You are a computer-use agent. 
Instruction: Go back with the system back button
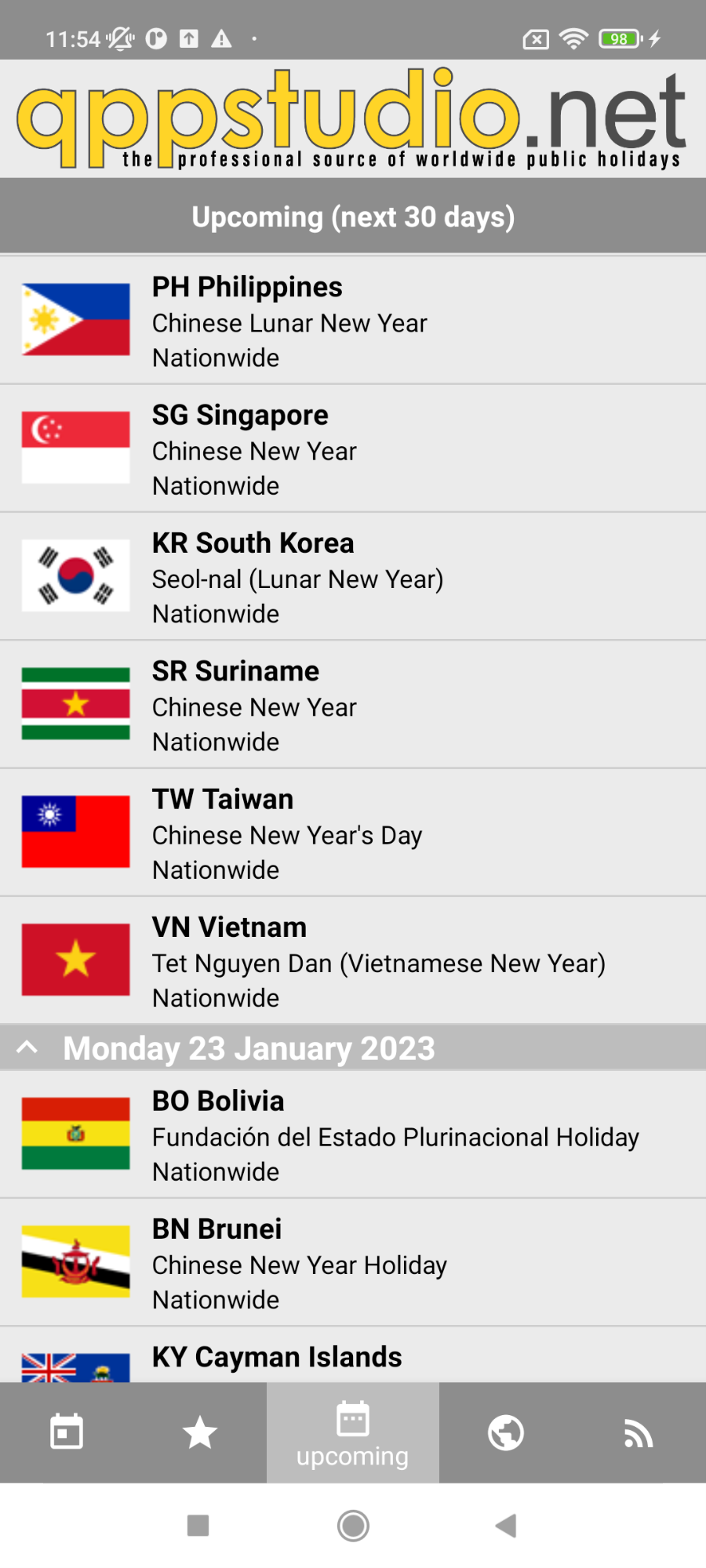(x=506, y=1526)
